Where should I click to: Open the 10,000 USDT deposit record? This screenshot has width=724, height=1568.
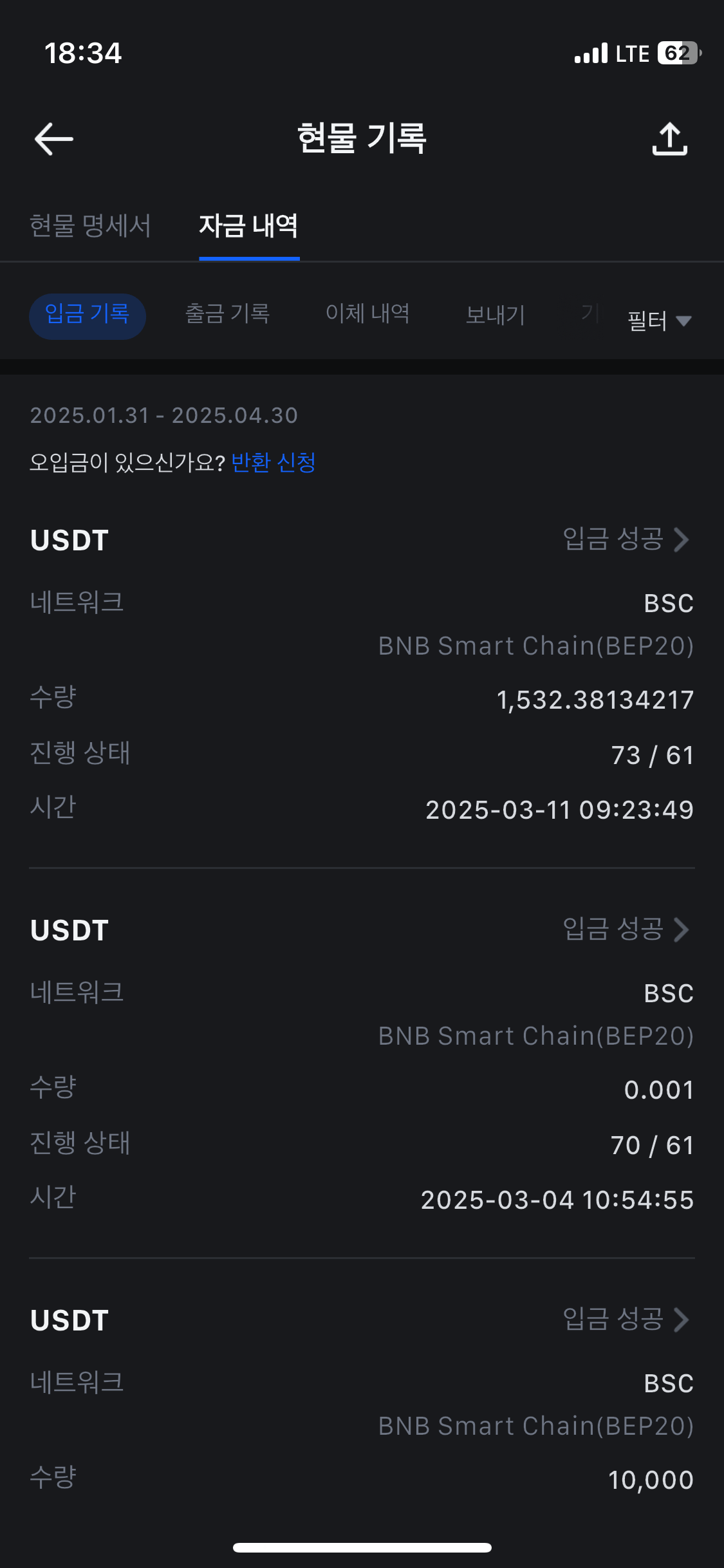(626, 1320)
